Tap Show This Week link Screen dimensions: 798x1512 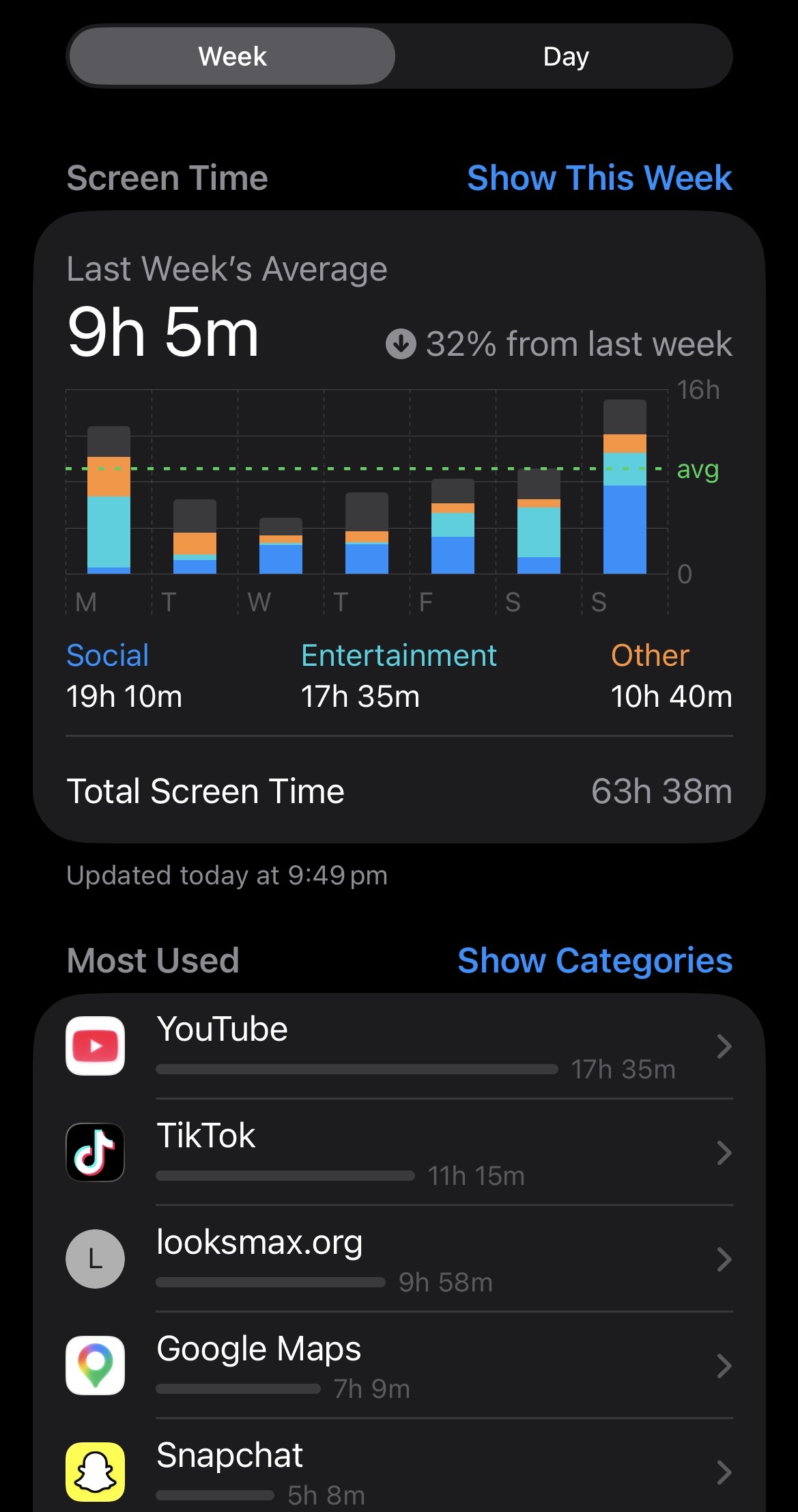pyautogui.click(x=599, y=178)
